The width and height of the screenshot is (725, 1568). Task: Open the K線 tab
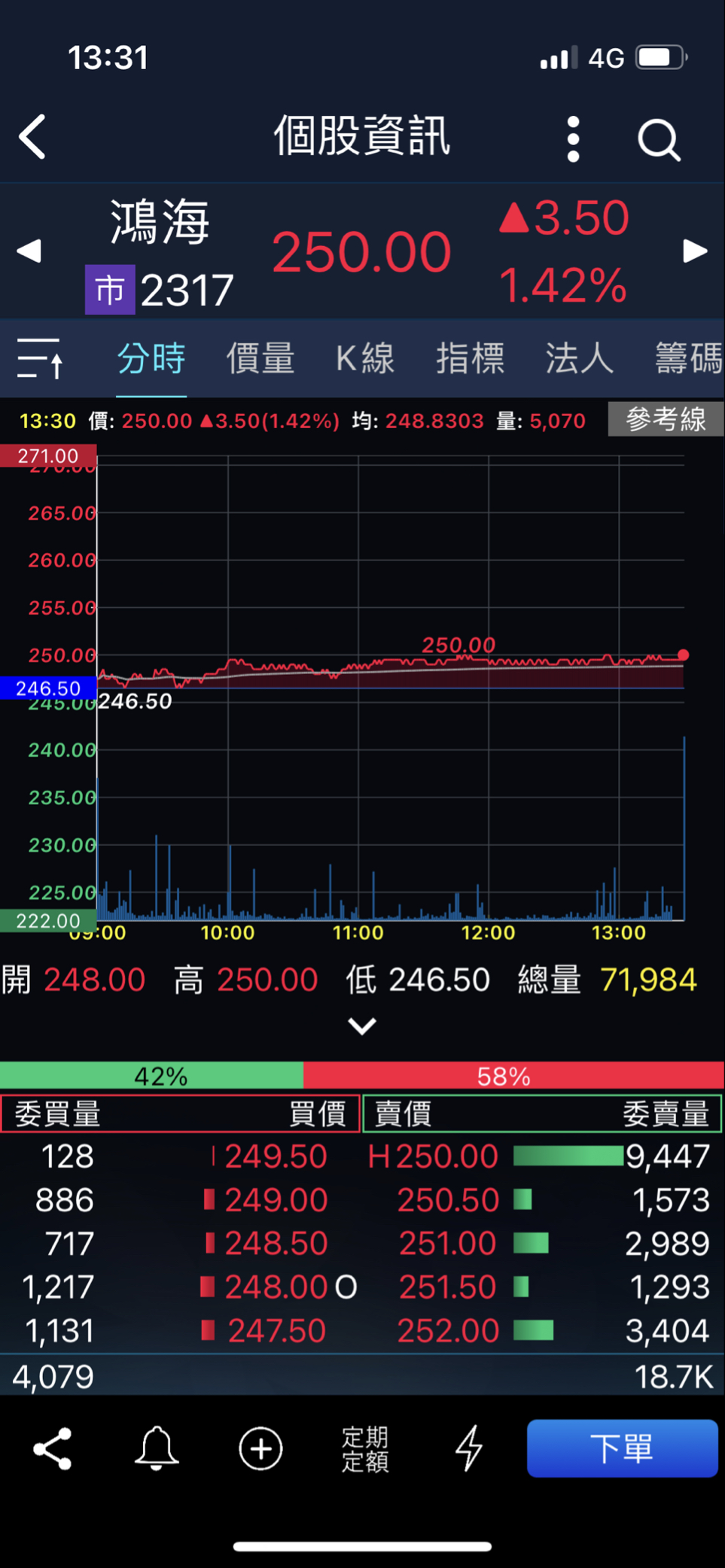click(x=365, y=358)
